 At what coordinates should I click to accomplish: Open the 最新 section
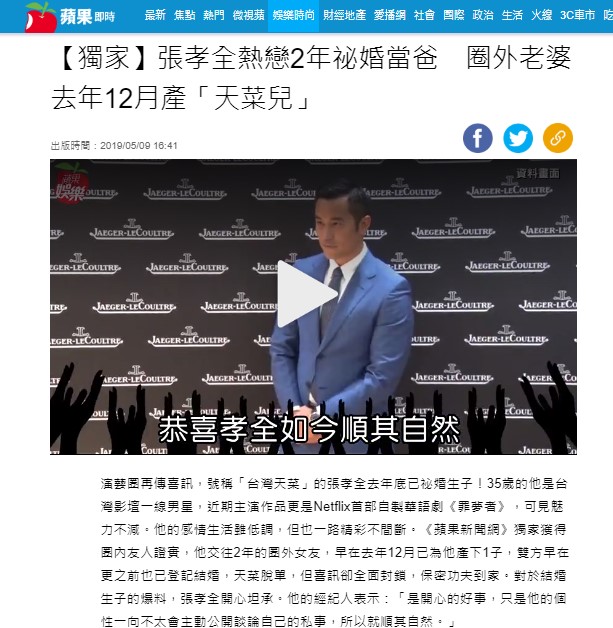pyautogui.click(x=155, y=16)
